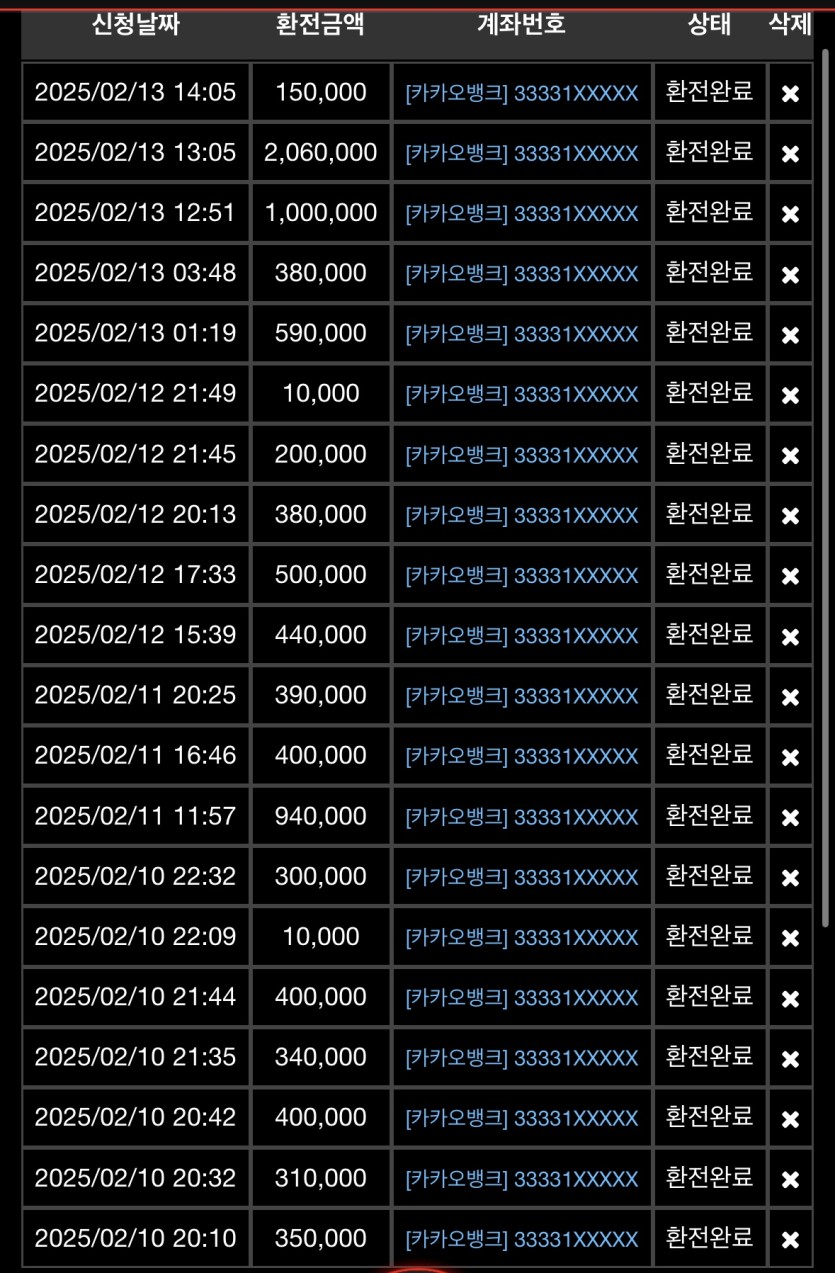The width and height of the screenshot is (835, 1273).
Task: Delete the 02/10 21:44 row of 400,000
Action: (x=790, y=998)
